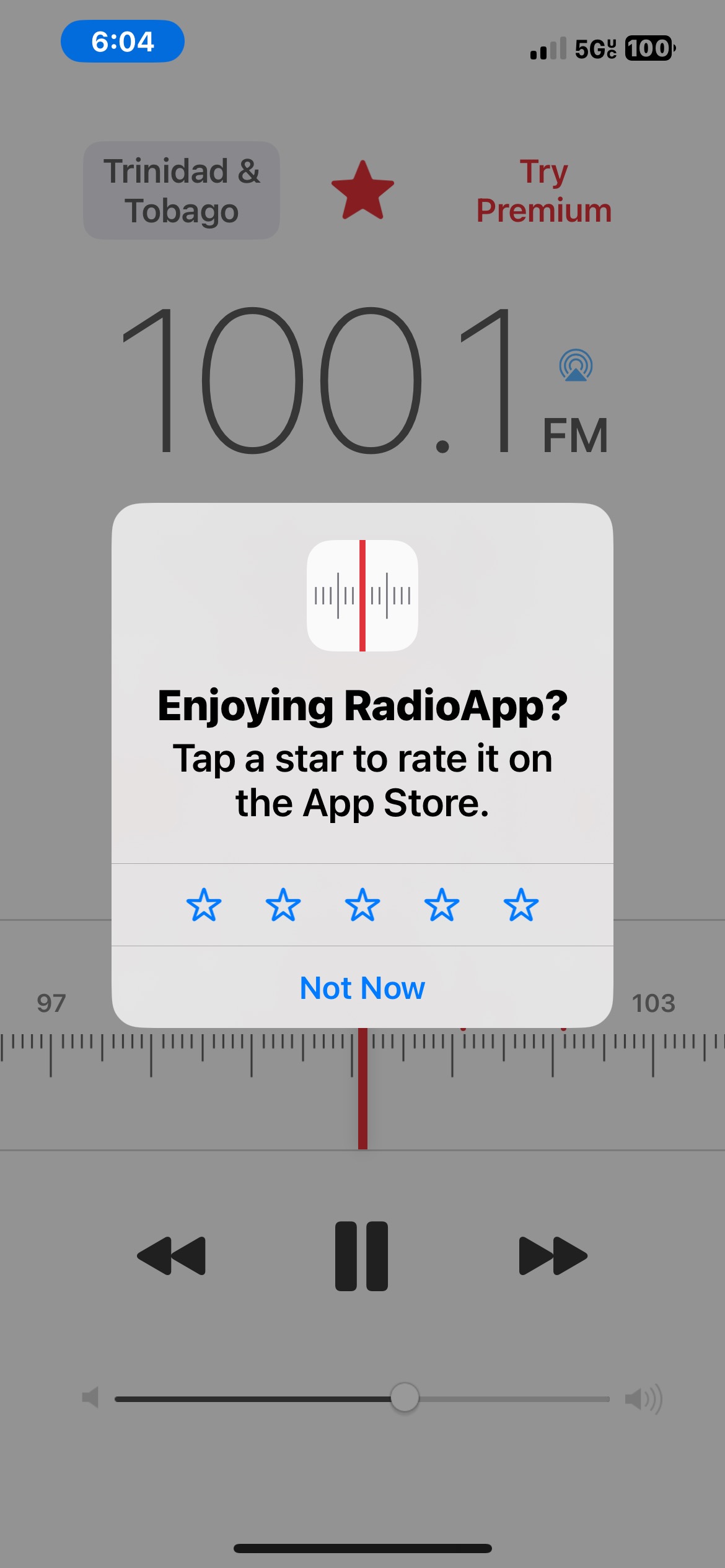725x1568 pixels.
Task: Select the third rating star
Action: click(x=362, y=905)
